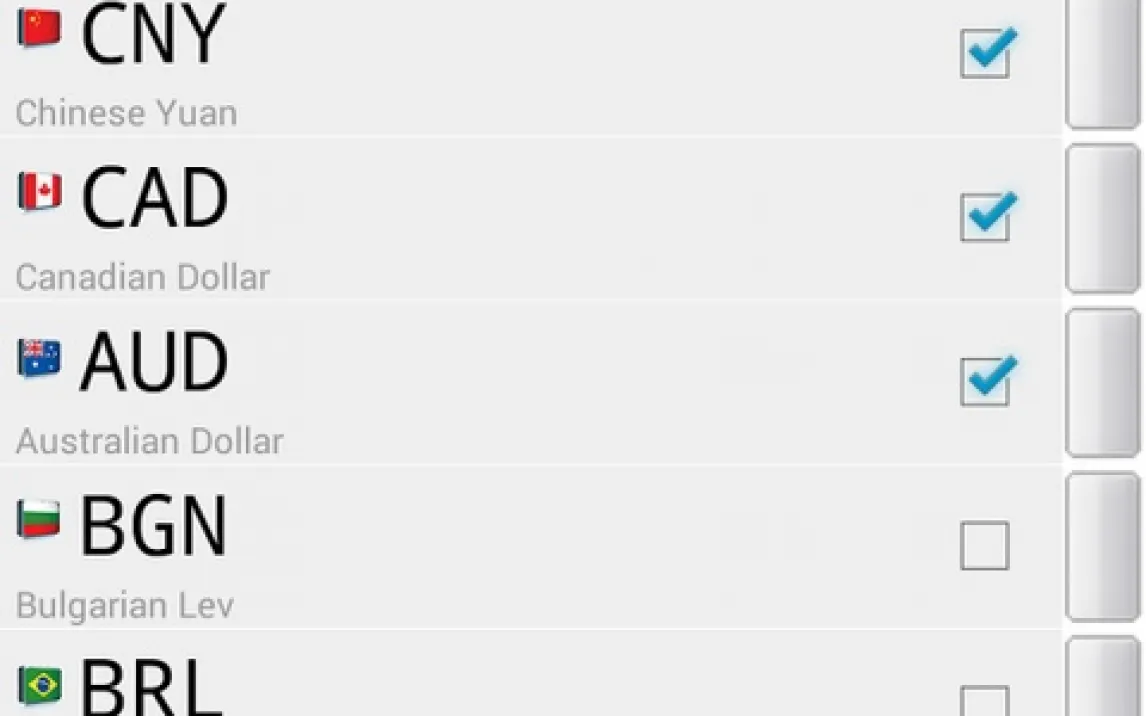Tap the handle beside Bulgarian Lev

click(1103, 547)
